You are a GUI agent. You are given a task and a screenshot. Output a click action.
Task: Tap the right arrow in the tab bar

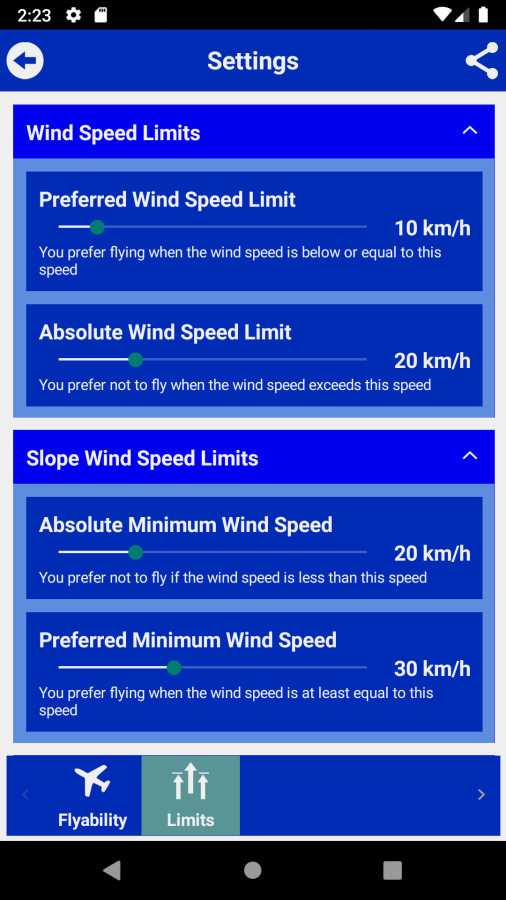(x=481, y=795)
